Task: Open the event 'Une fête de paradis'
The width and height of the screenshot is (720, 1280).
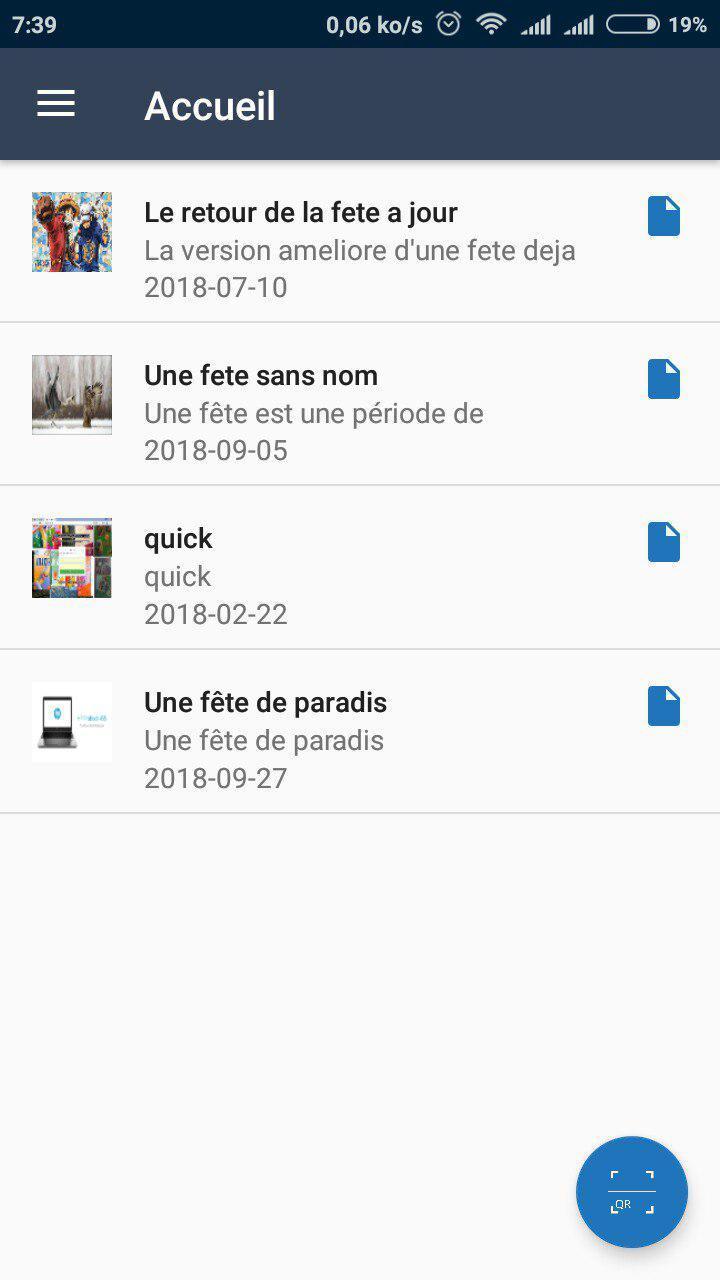Action: [x=265, y=702]
